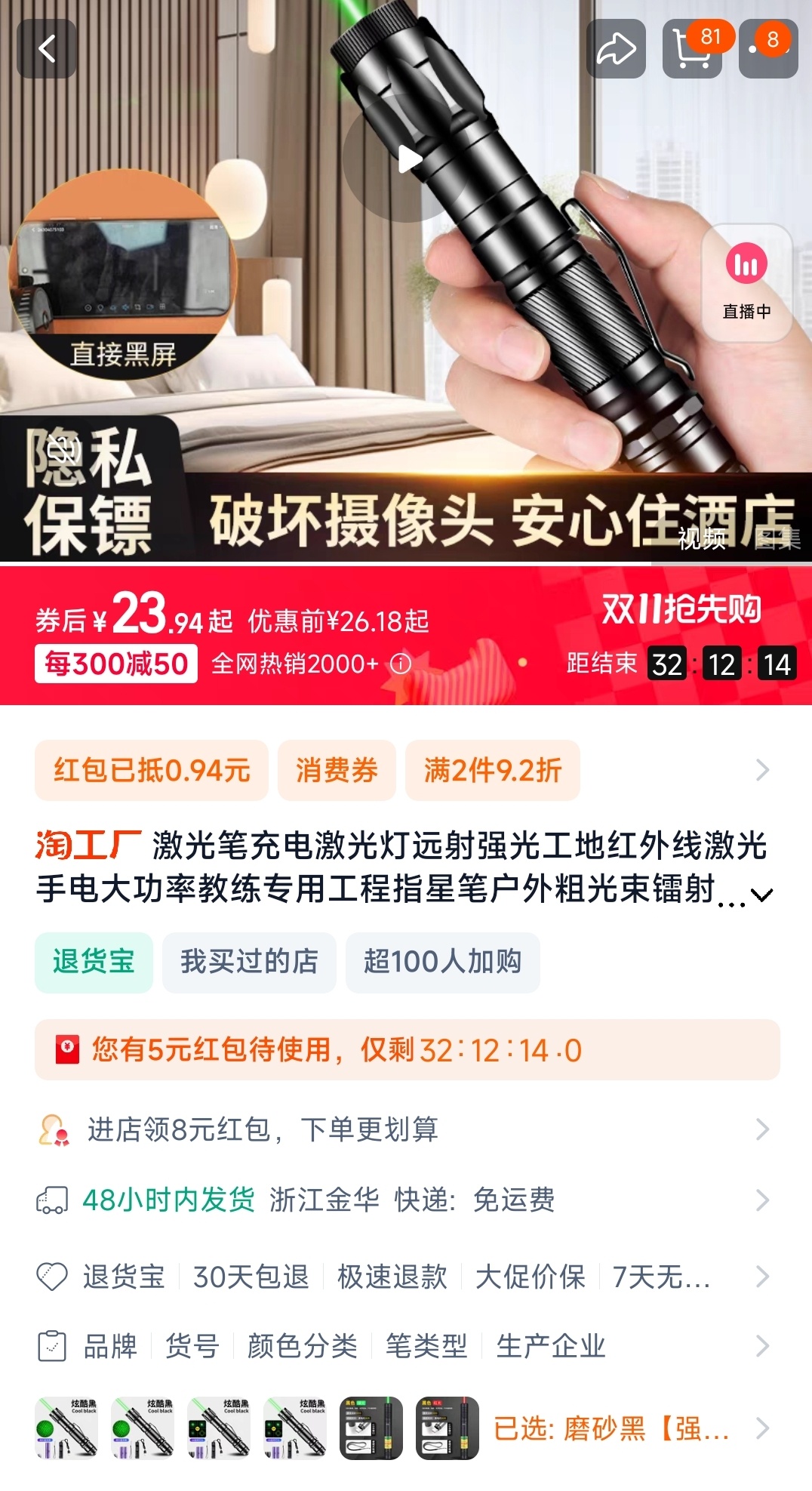Viewport: 812px width, 1491px height.
Task: Open the 您有5元红包待使用 banner
Action: (x=406, y=1050)
